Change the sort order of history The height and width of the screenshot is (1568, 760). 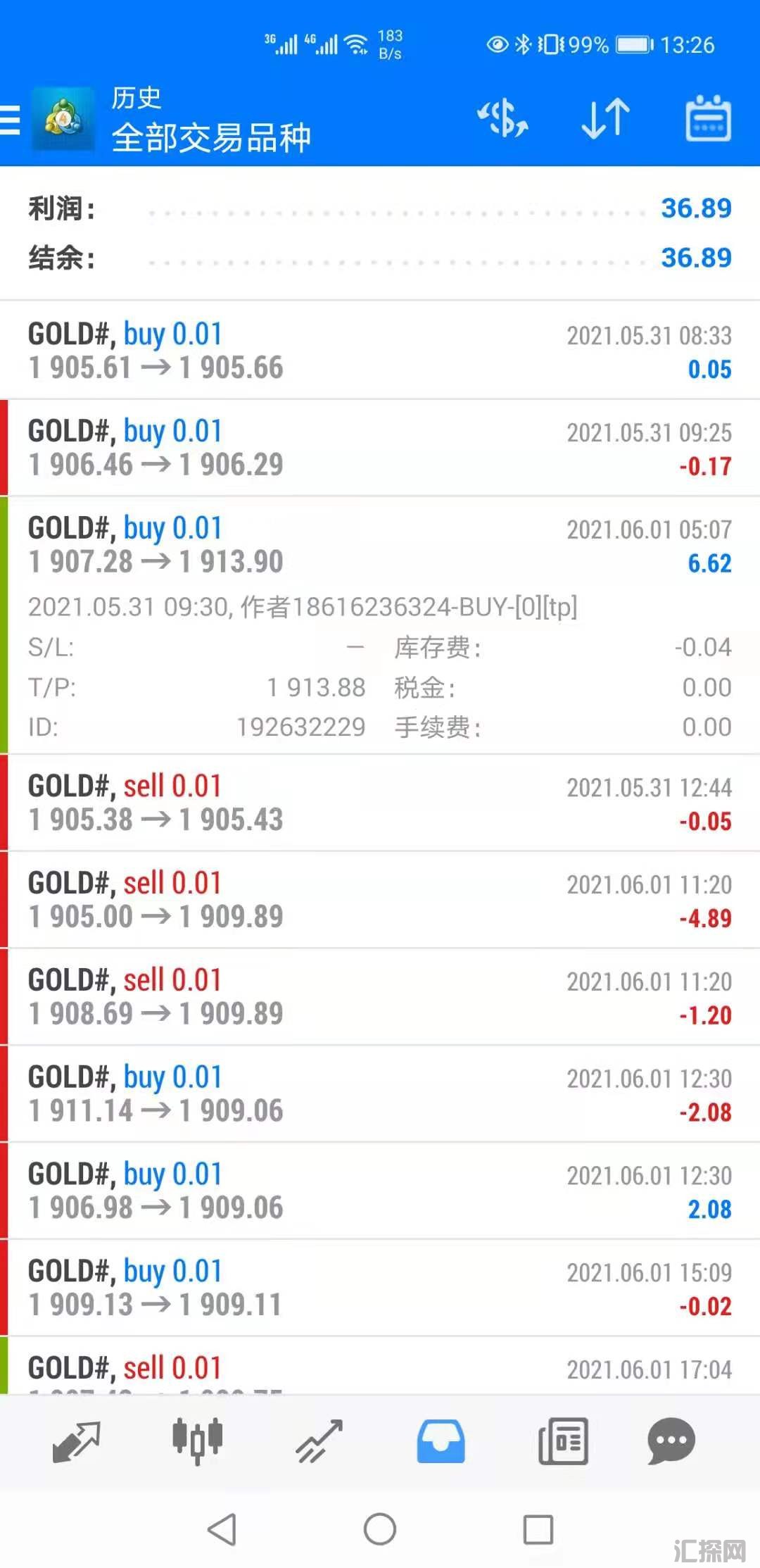coord(605,118)
